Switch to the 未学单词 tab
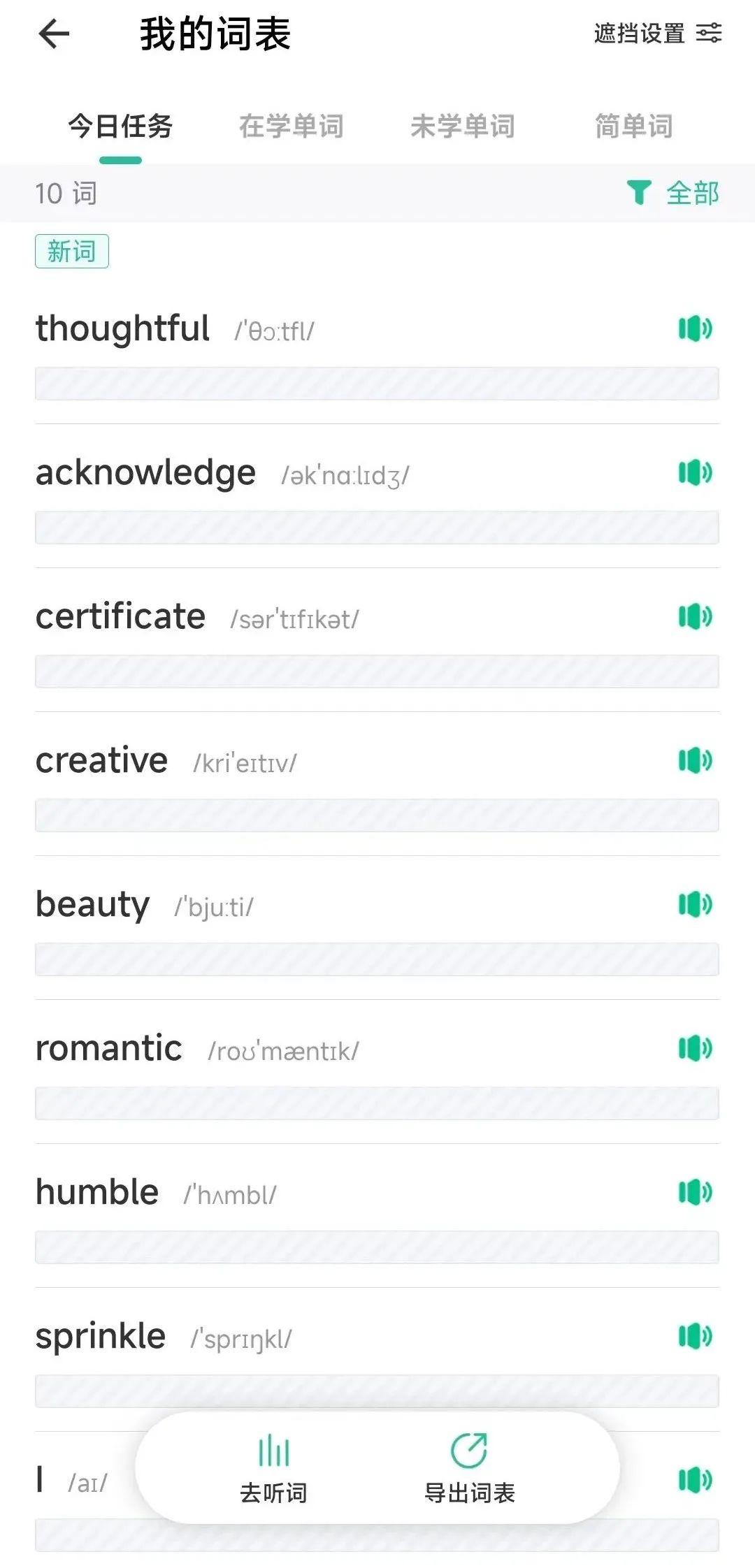 click(x=463, y=126)
